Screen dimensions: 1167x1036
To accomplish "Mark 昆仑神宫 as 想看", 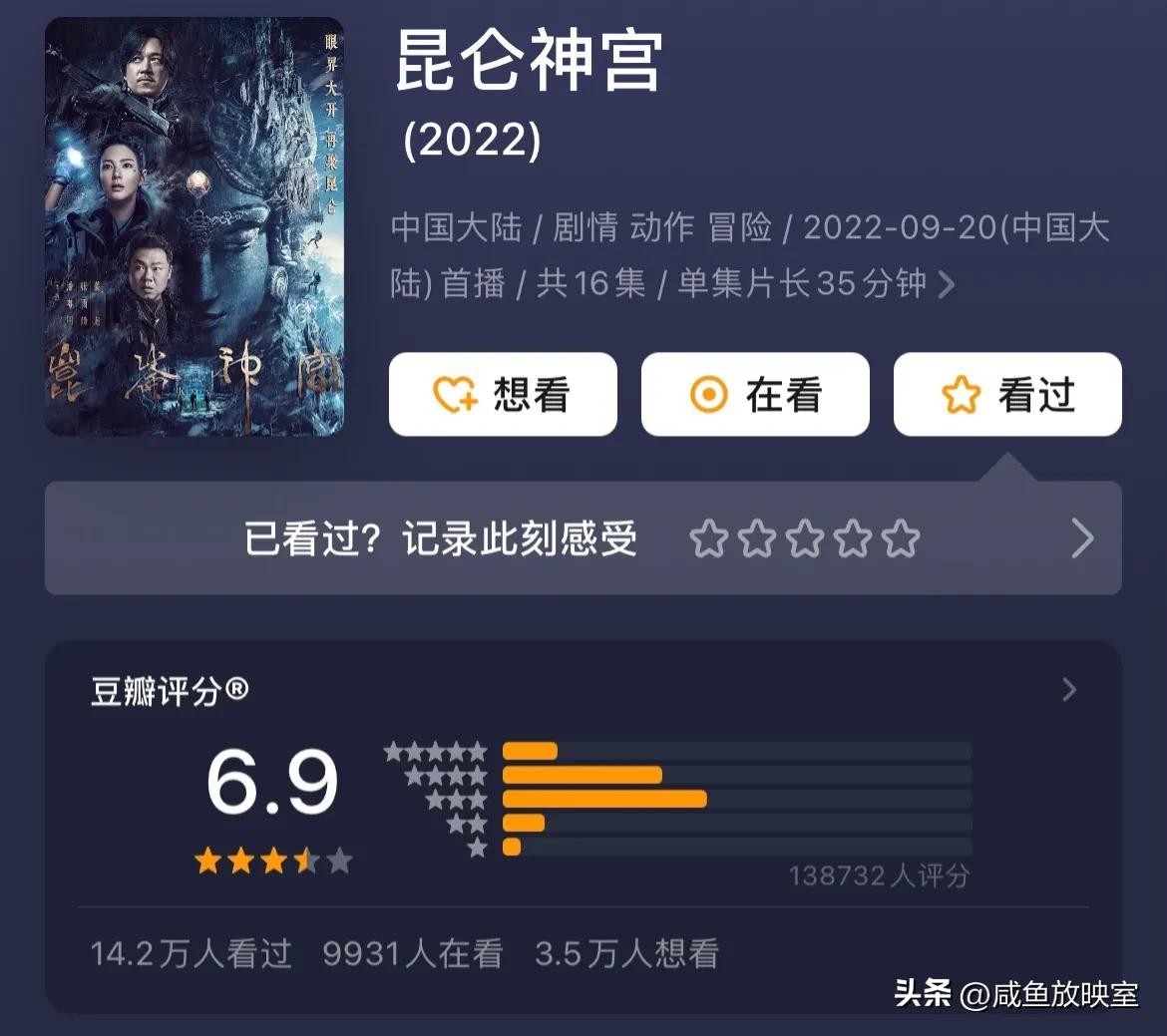I will click(503, 395).
